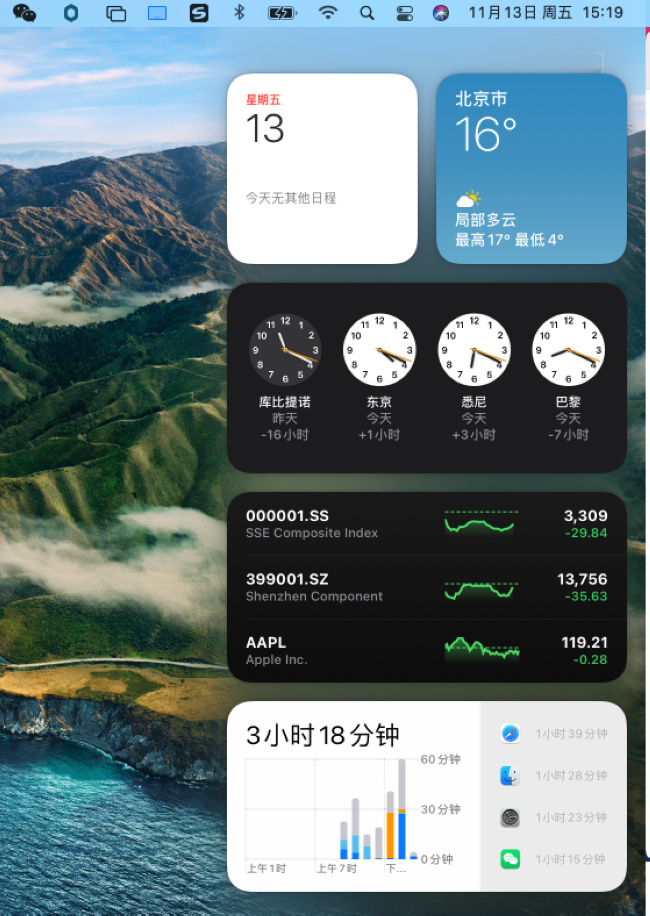Open the 399001.SZ Shenzhen Component stock
This screenshot has width=650, height=916.
427,587
